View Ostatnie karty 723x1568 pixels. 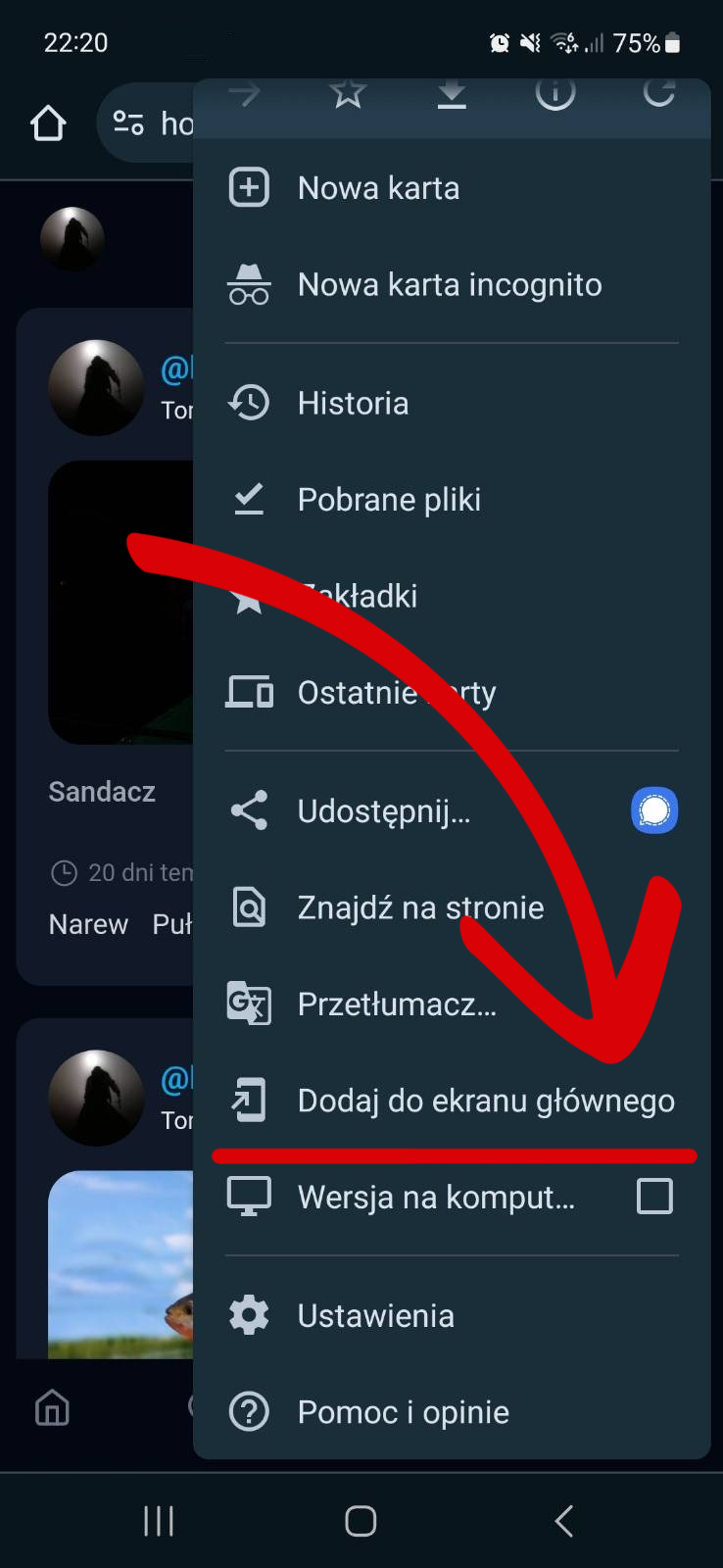(x=396, y=692)
